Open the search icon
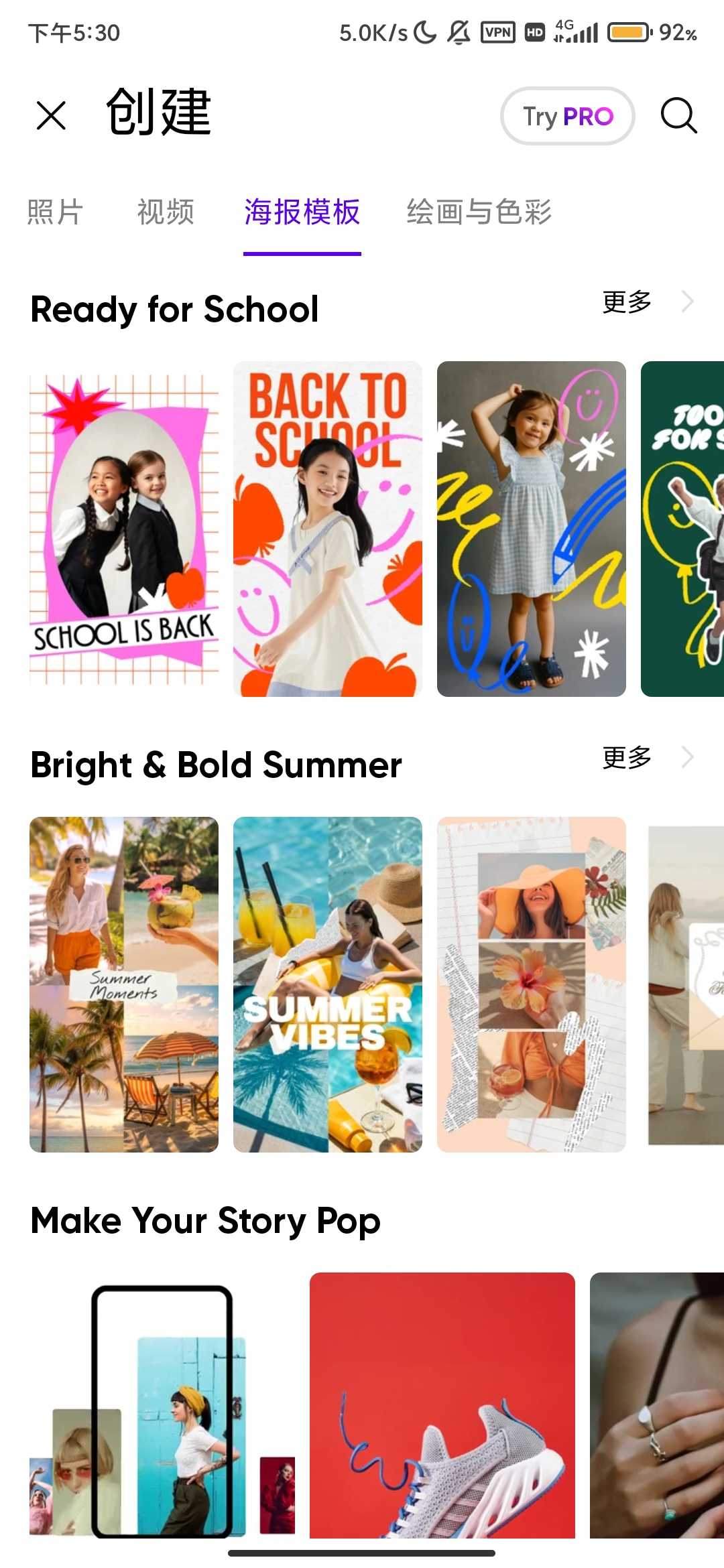Image resolution: width=724 pixels, height=1568 pixels. click(x=678, y=115)
